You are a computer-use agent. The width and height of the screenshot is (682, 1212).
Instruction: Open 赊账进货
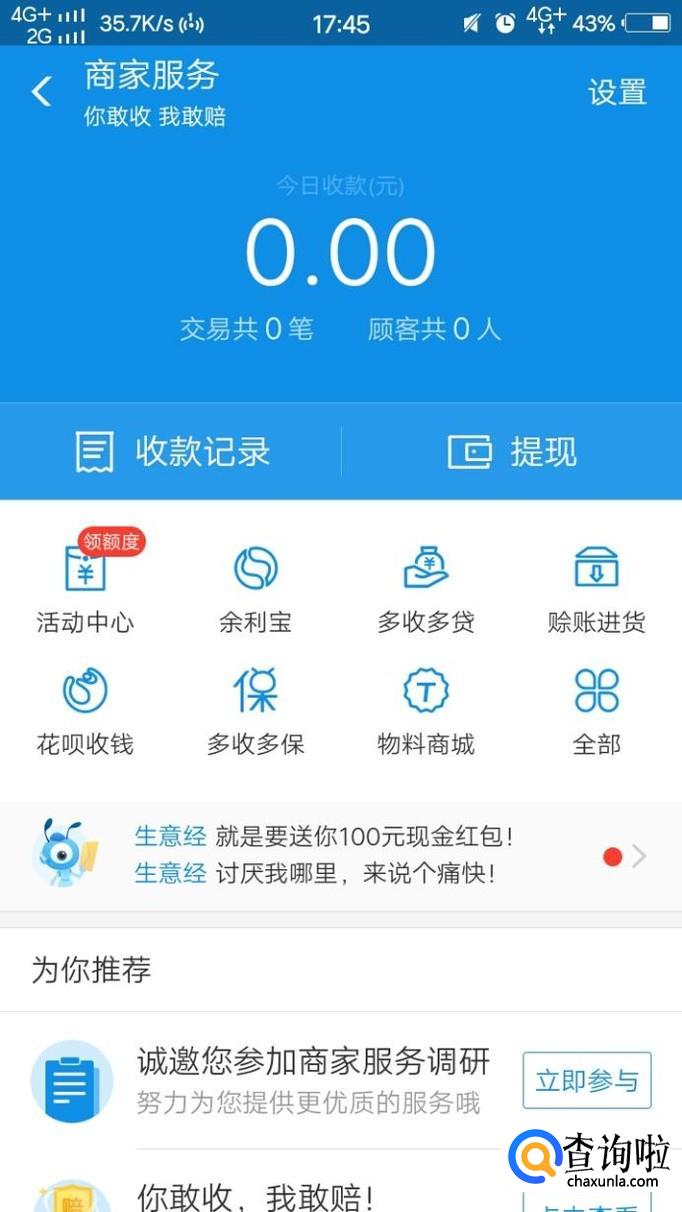click(x=596, y=590)
